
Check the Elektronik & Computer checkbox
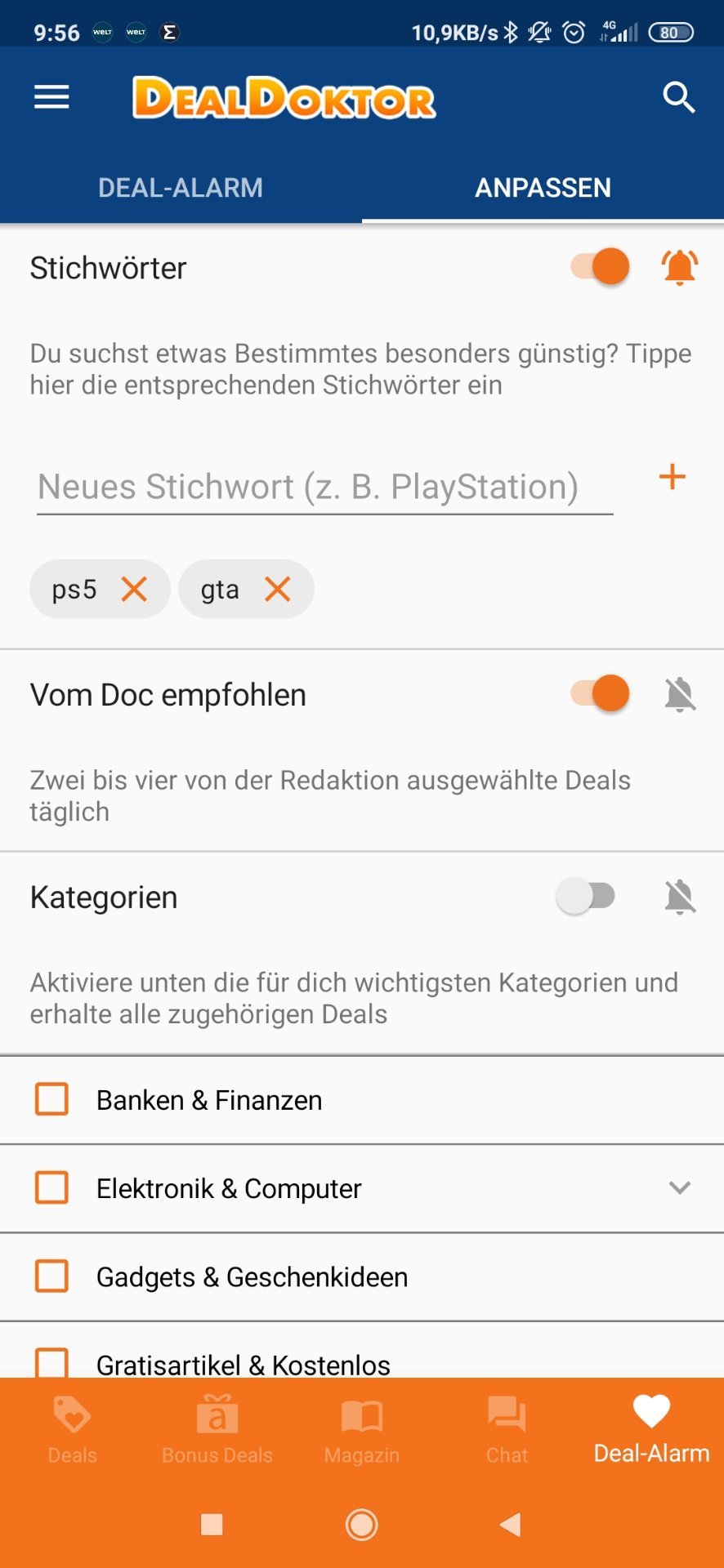tap(51, 1187)
